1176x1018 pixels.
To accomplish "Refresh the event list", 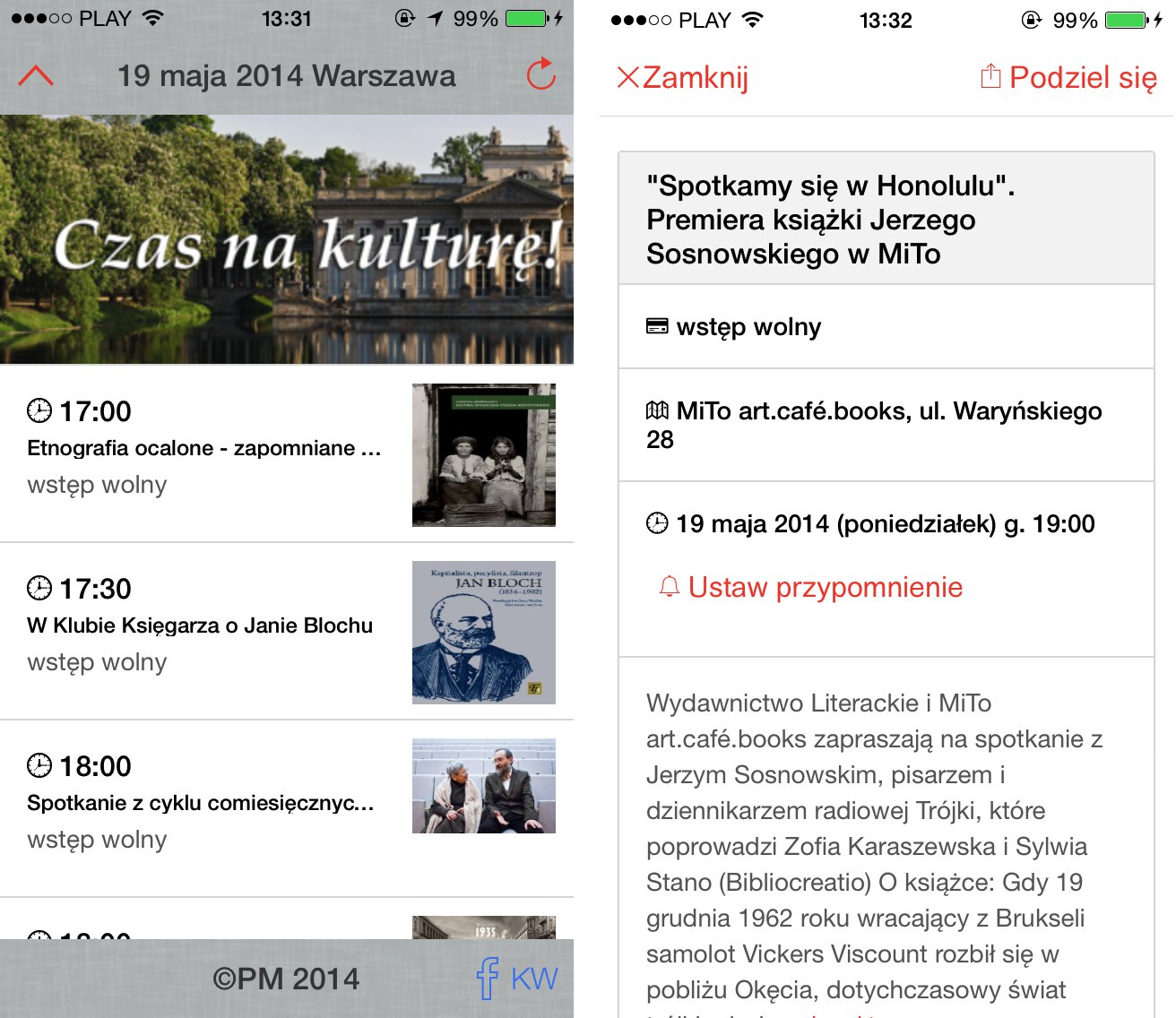I will [541, 75].
